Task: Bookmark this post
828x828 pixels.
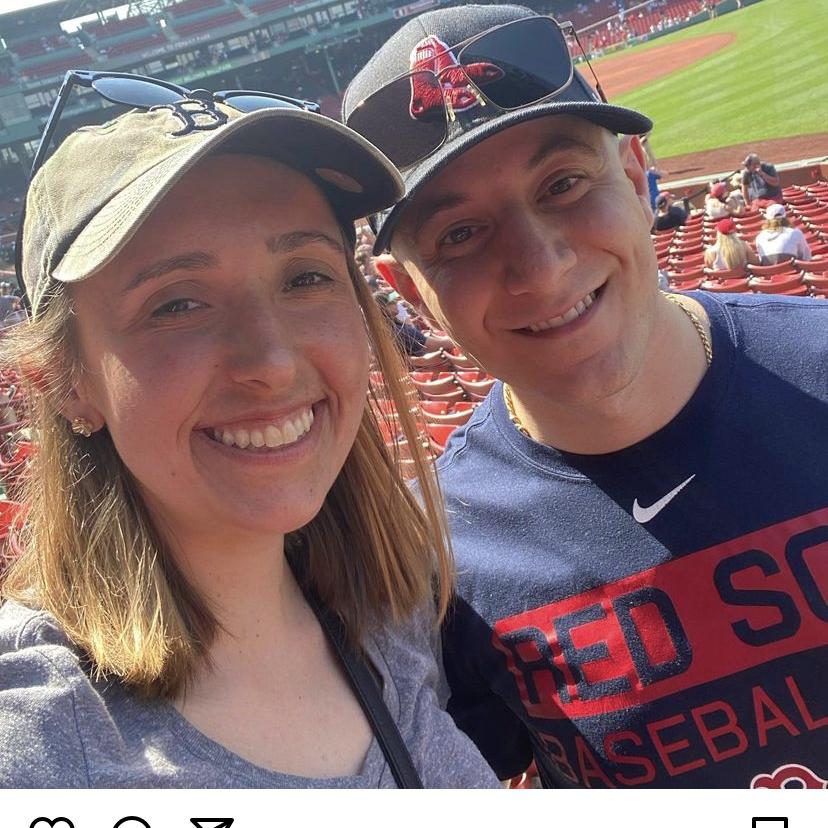Action: 770,822
